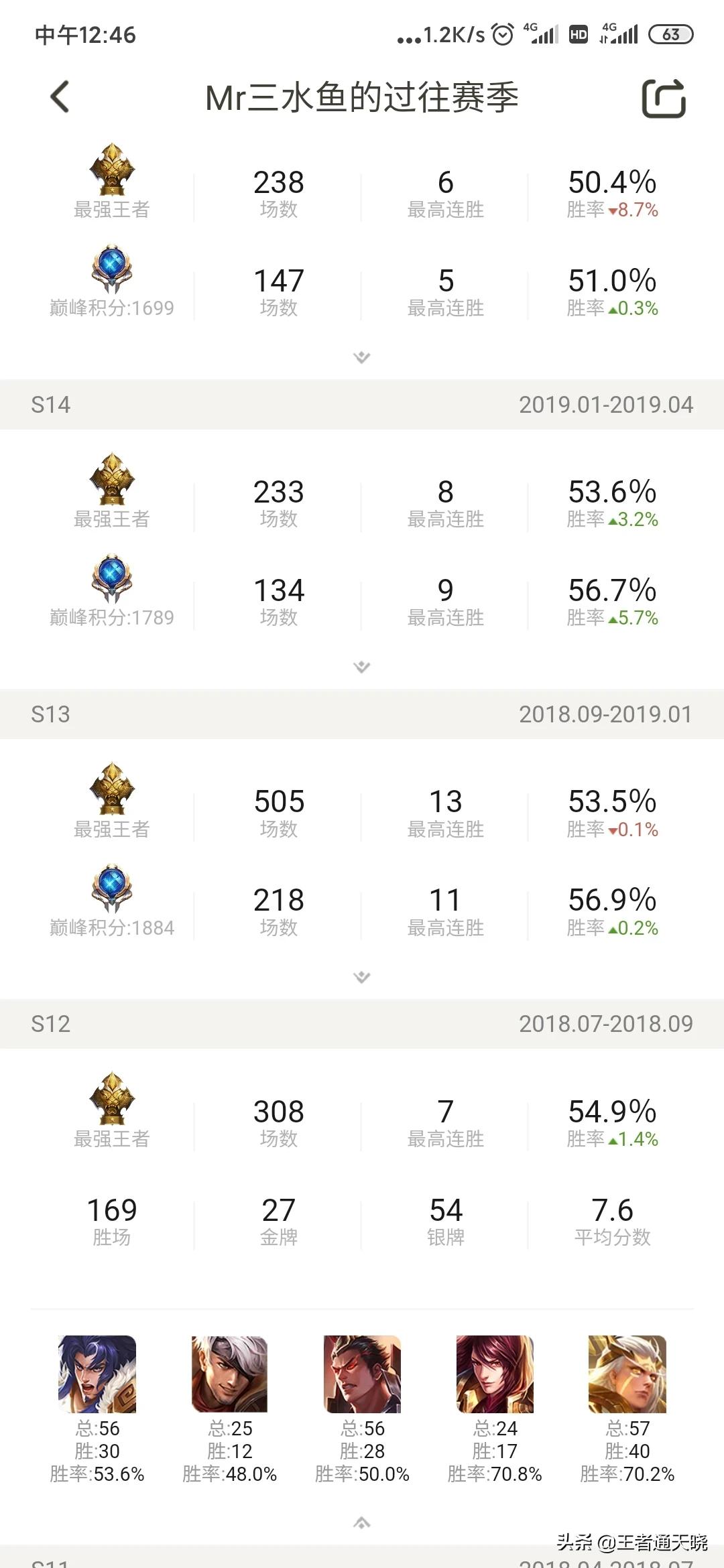724x1568 pixels.
Task: Share the past seasons page
Action: tap(664, 99)
